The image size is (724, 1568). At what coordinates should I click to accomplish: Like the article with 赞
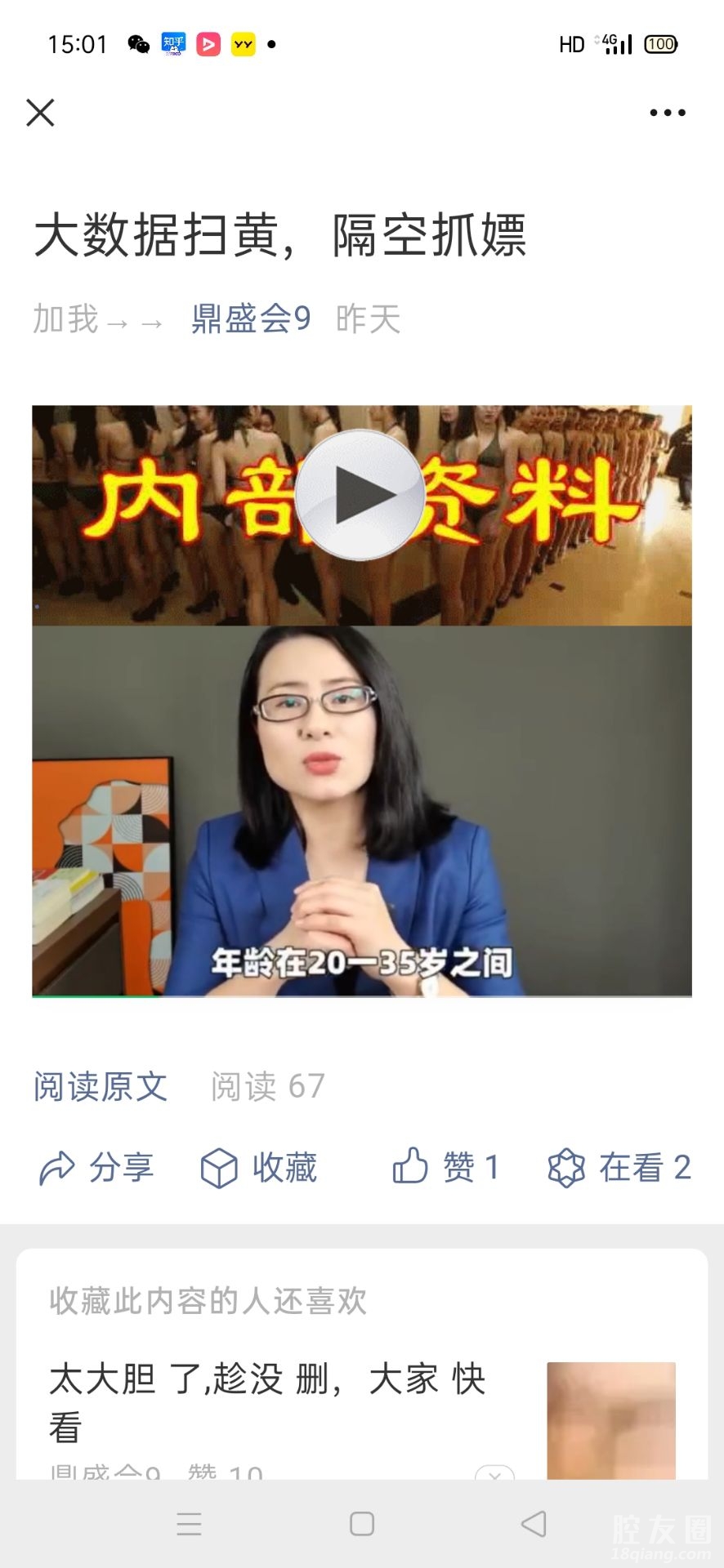pyautogui.click(x=445, y=1168)
